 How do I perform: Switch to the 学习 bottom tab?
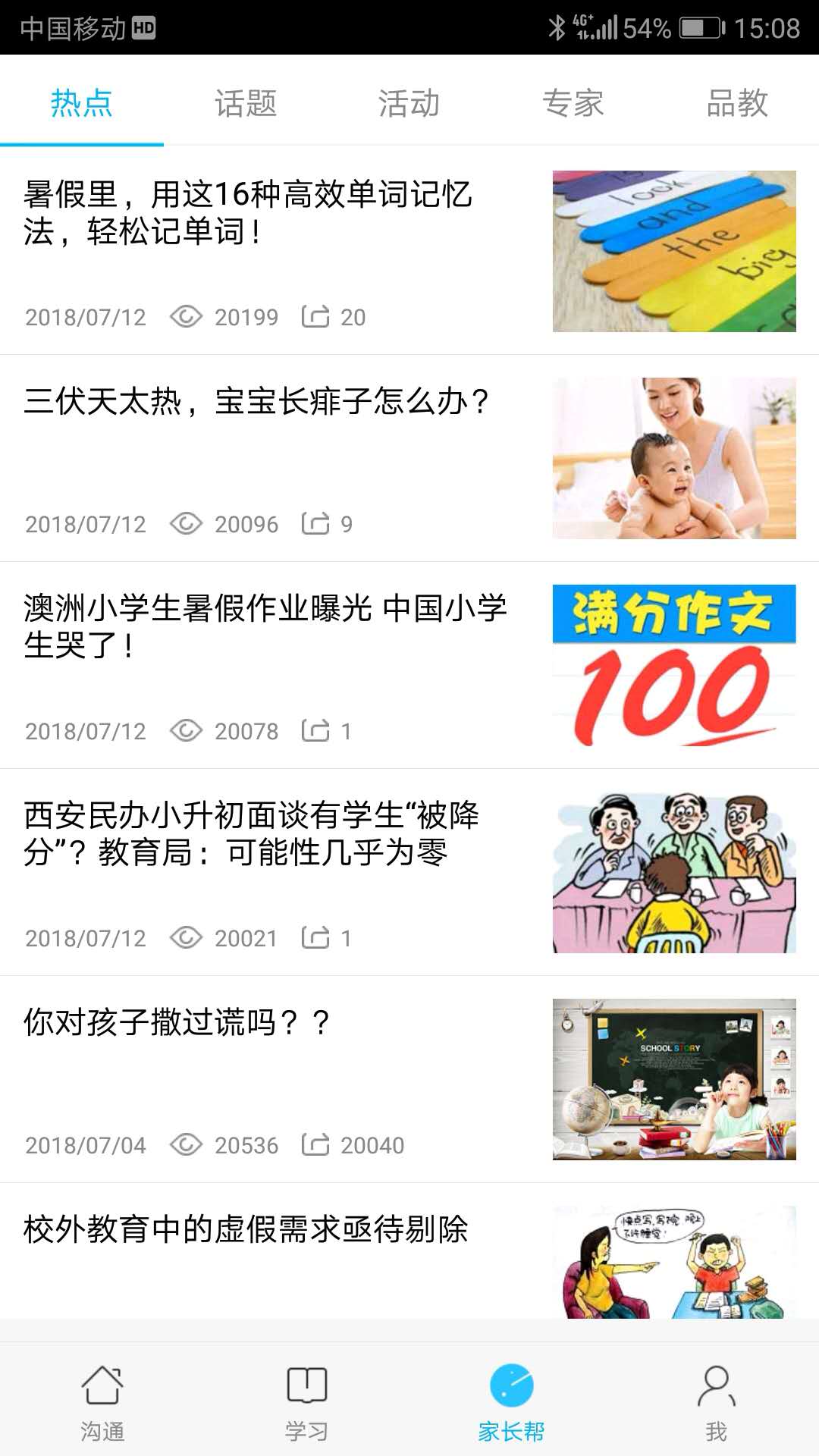(306, 1403)
